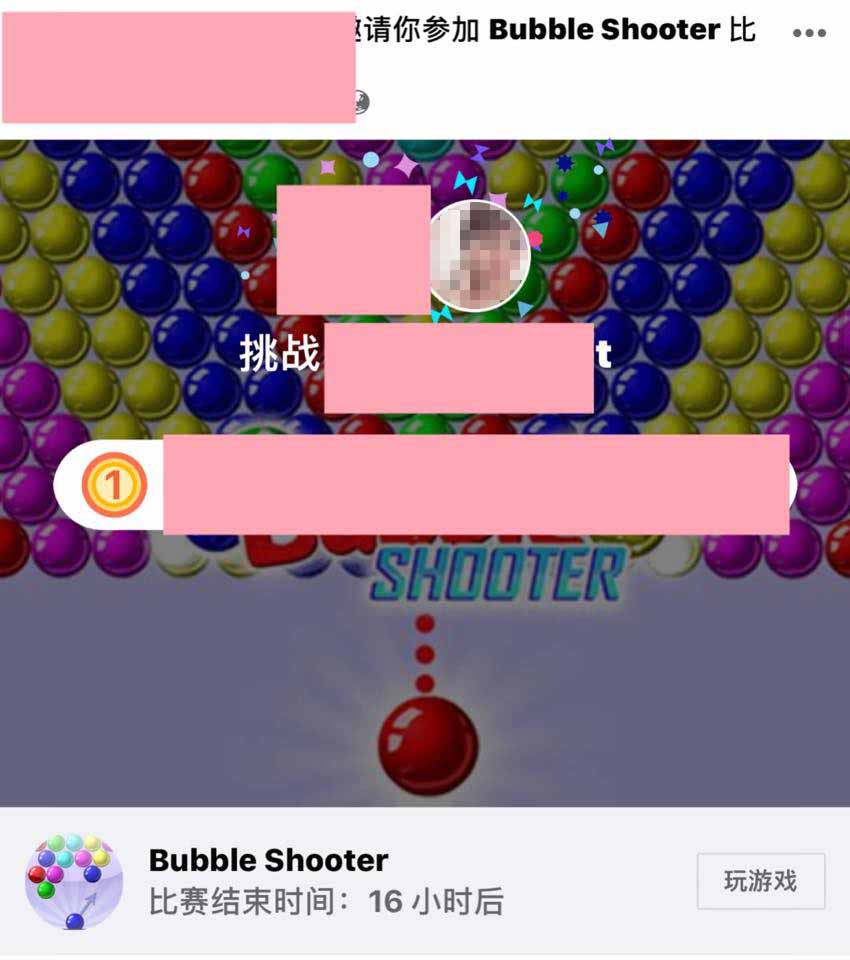Screen dimensions: 850x960
Task: Tap the 玩游戏 play game button
Action: [760, 881]
